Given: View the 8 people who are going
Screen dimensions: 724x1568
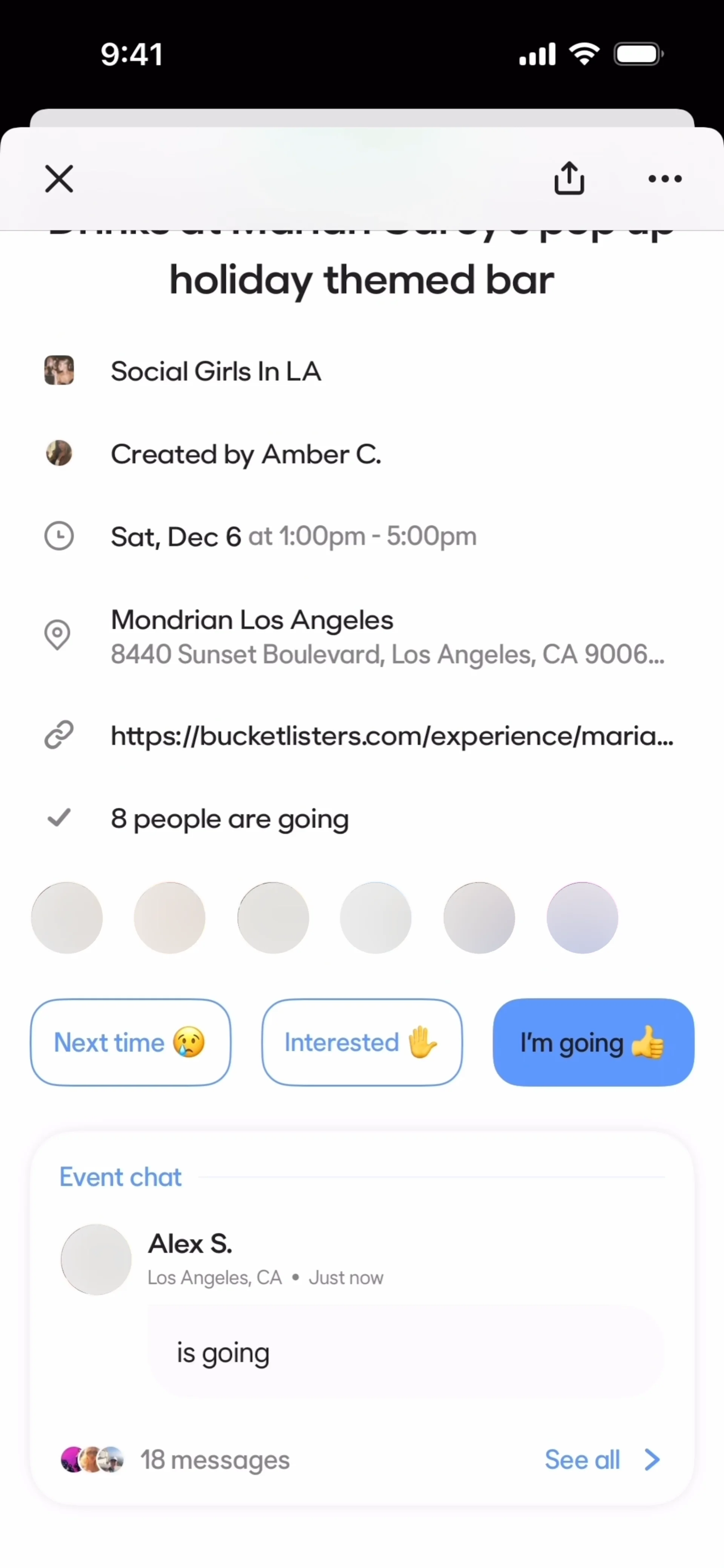Looking at the screenshot, I should 229,819.
